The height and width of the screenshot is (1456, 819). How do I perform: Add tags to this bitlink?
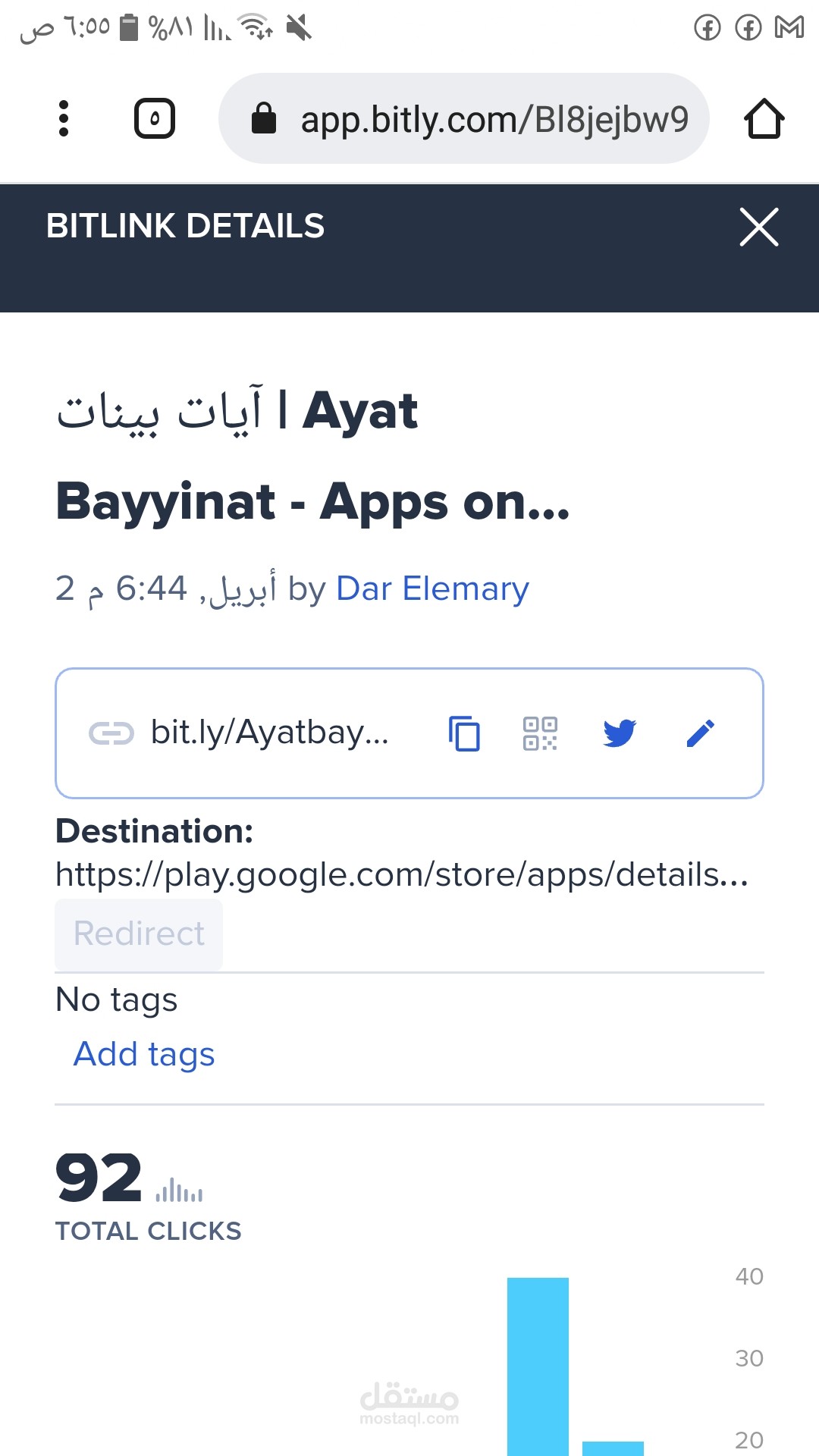coord(144,1054)
